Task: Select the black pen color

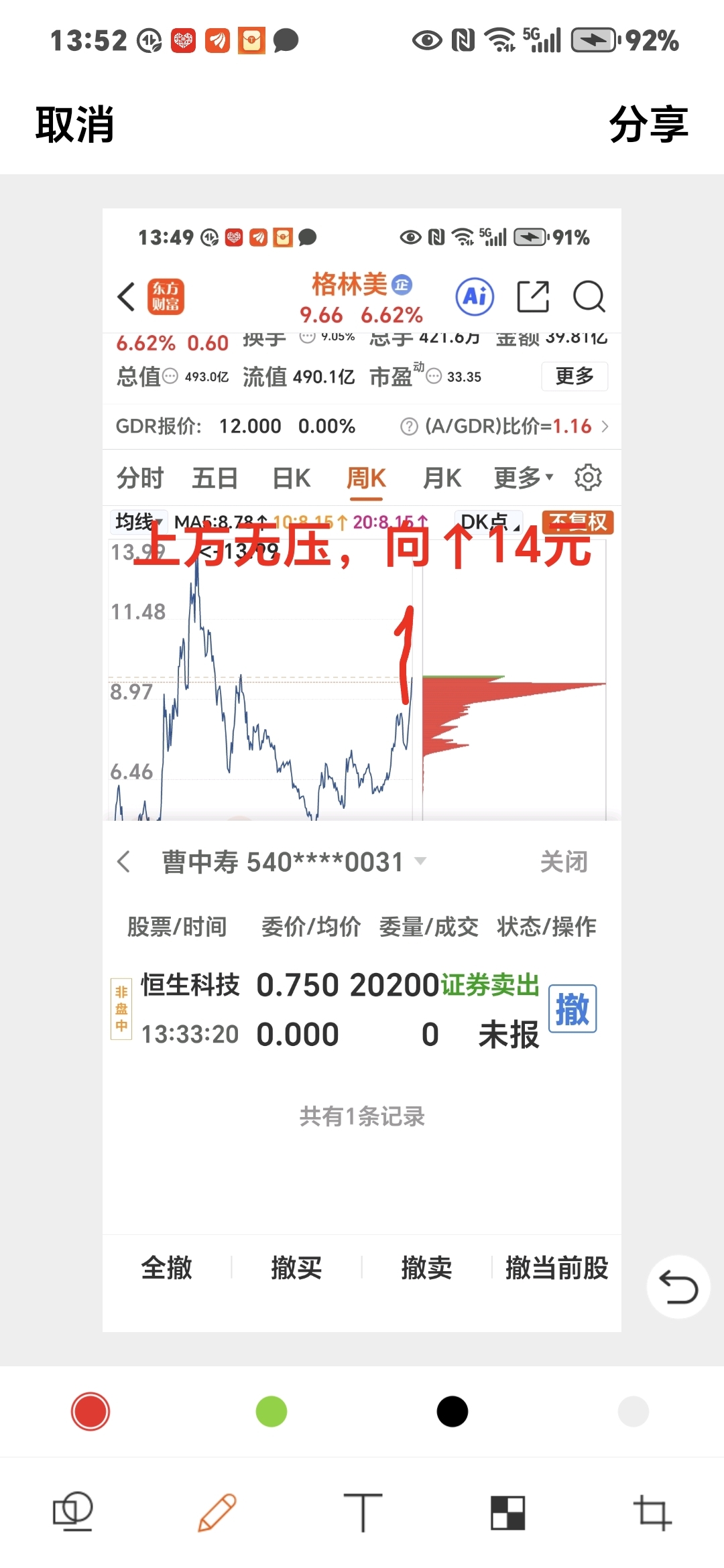Action: (452, 1411)
